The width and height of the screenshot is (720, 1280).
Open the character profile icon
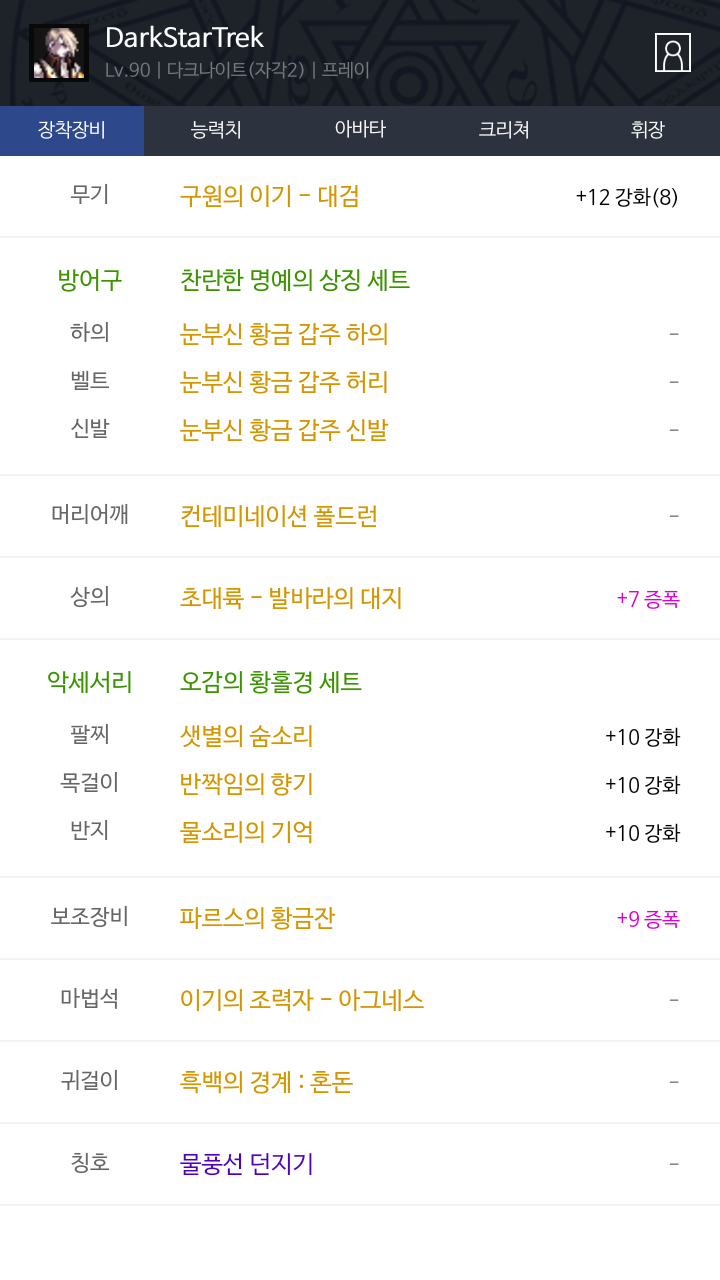click(x=673, y=52)
